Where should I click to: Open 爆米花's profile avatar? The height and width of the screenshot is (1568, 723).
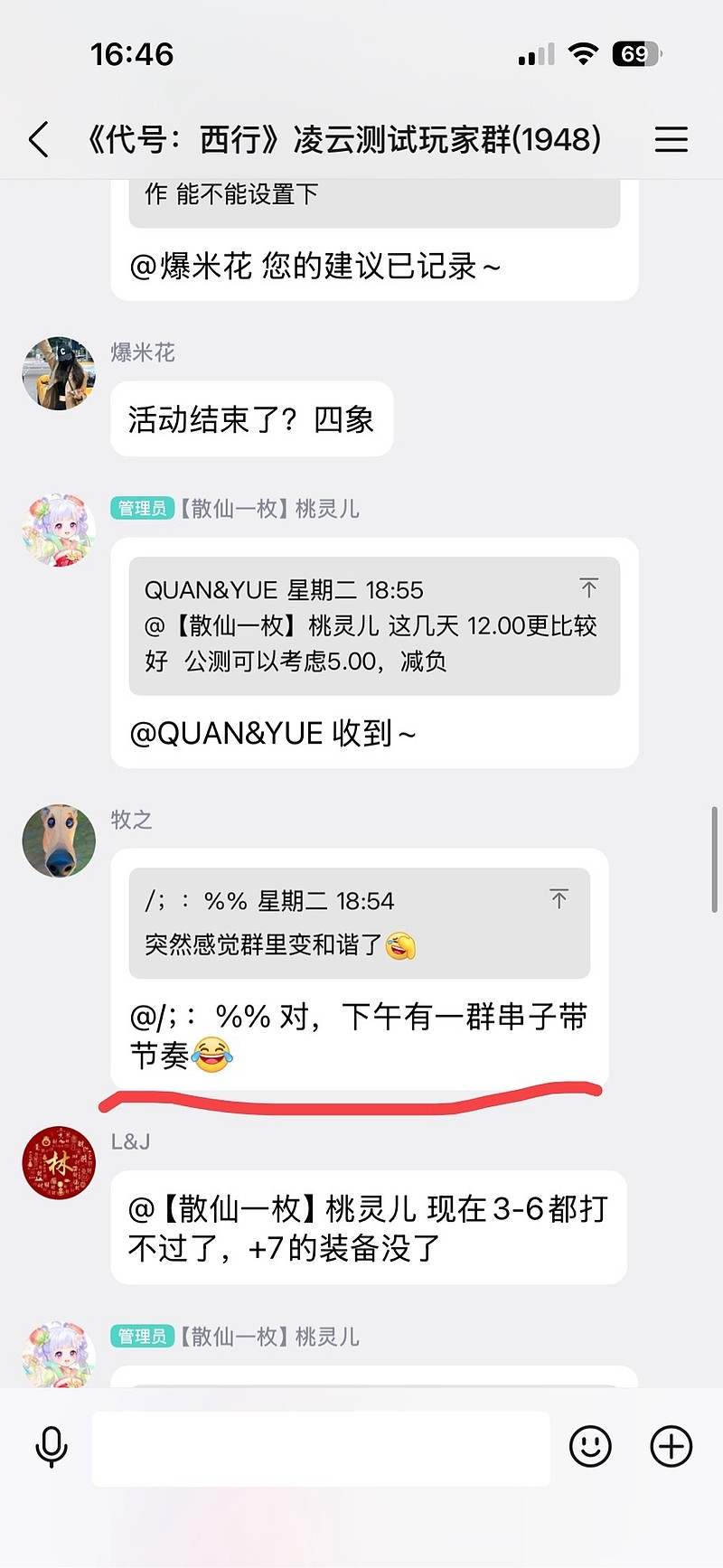click(x=59, y=373)
